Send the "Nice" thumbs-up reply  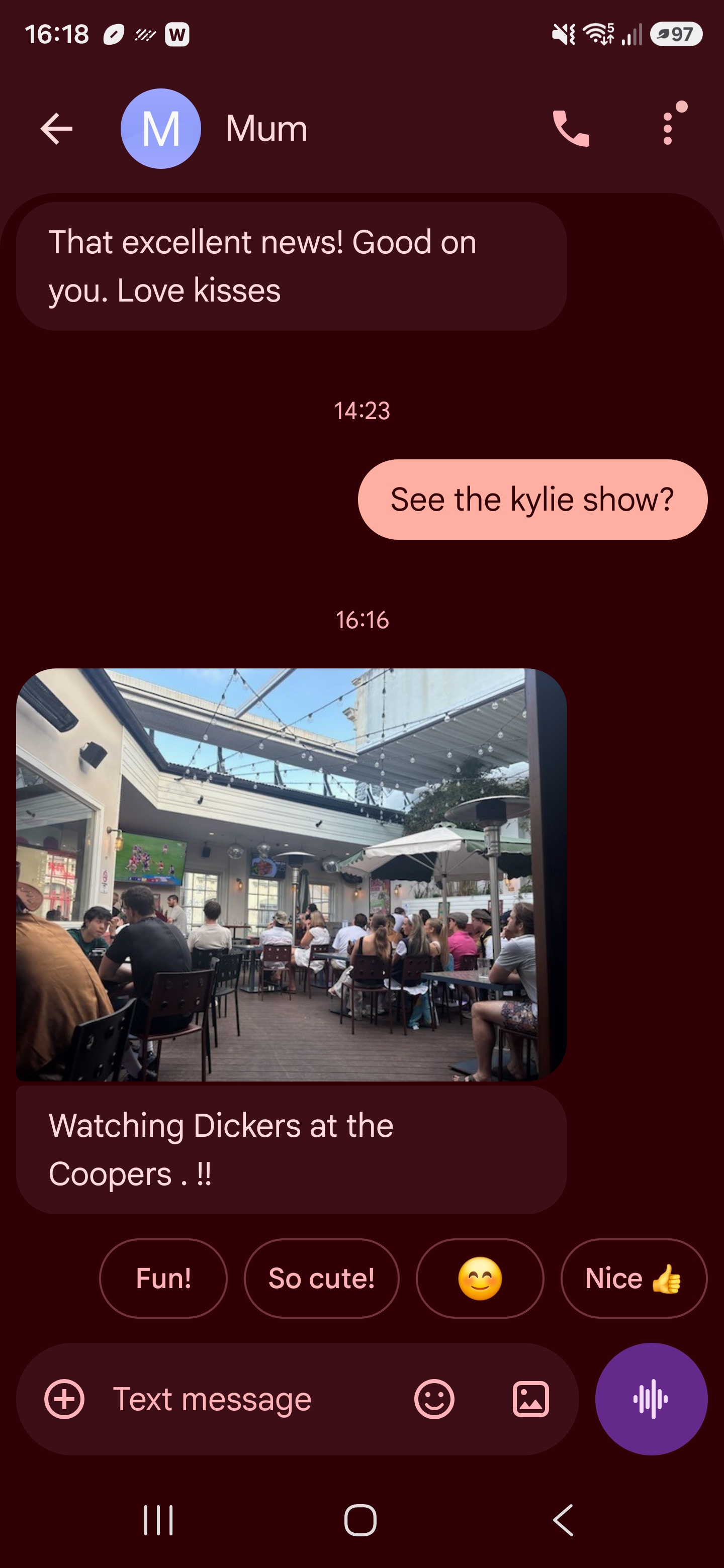(x=634, y=1278)
